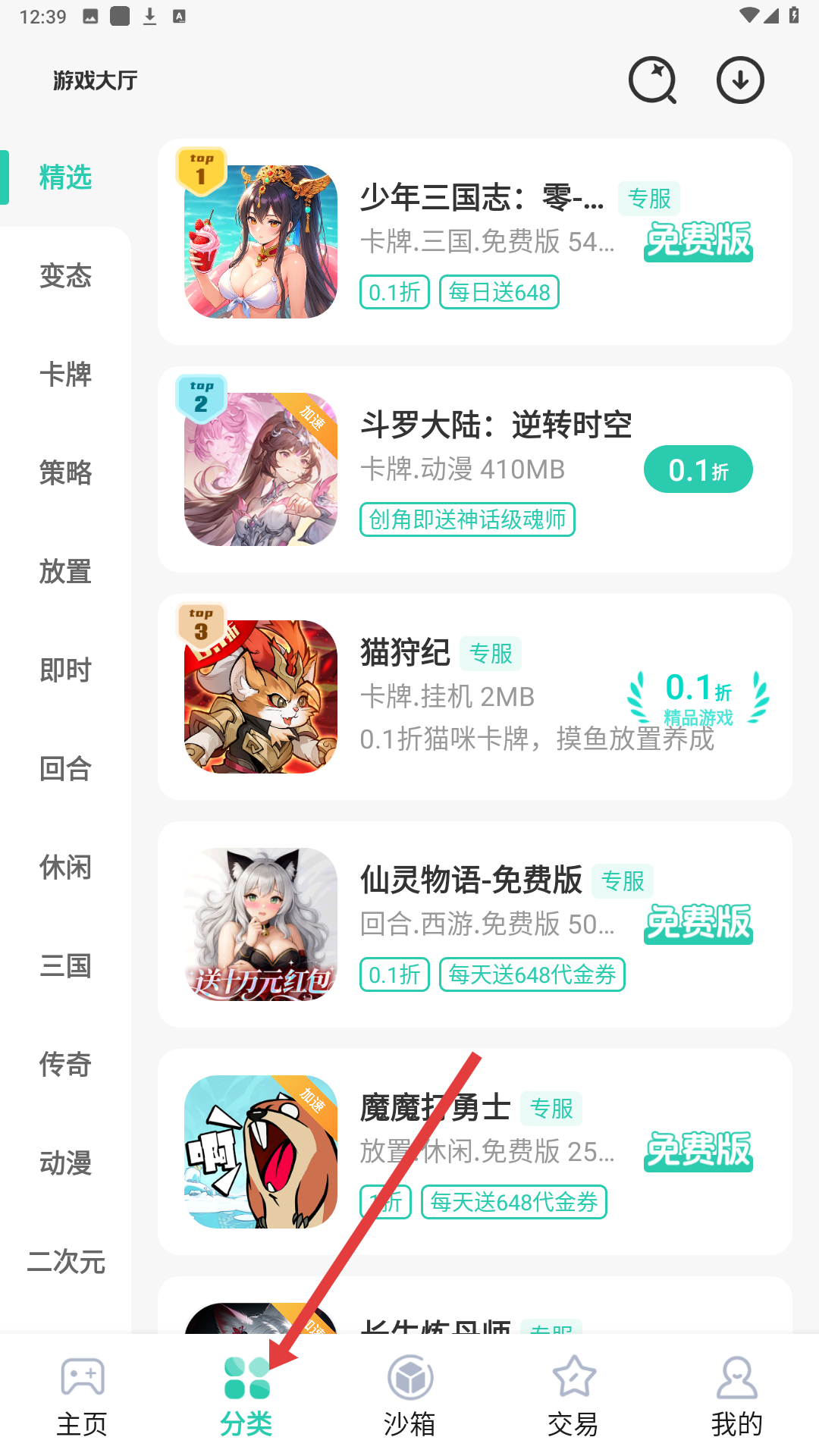Screen dimensions: 819x1456
Task: Open the downloads manager icon
Action: [740, 80]
